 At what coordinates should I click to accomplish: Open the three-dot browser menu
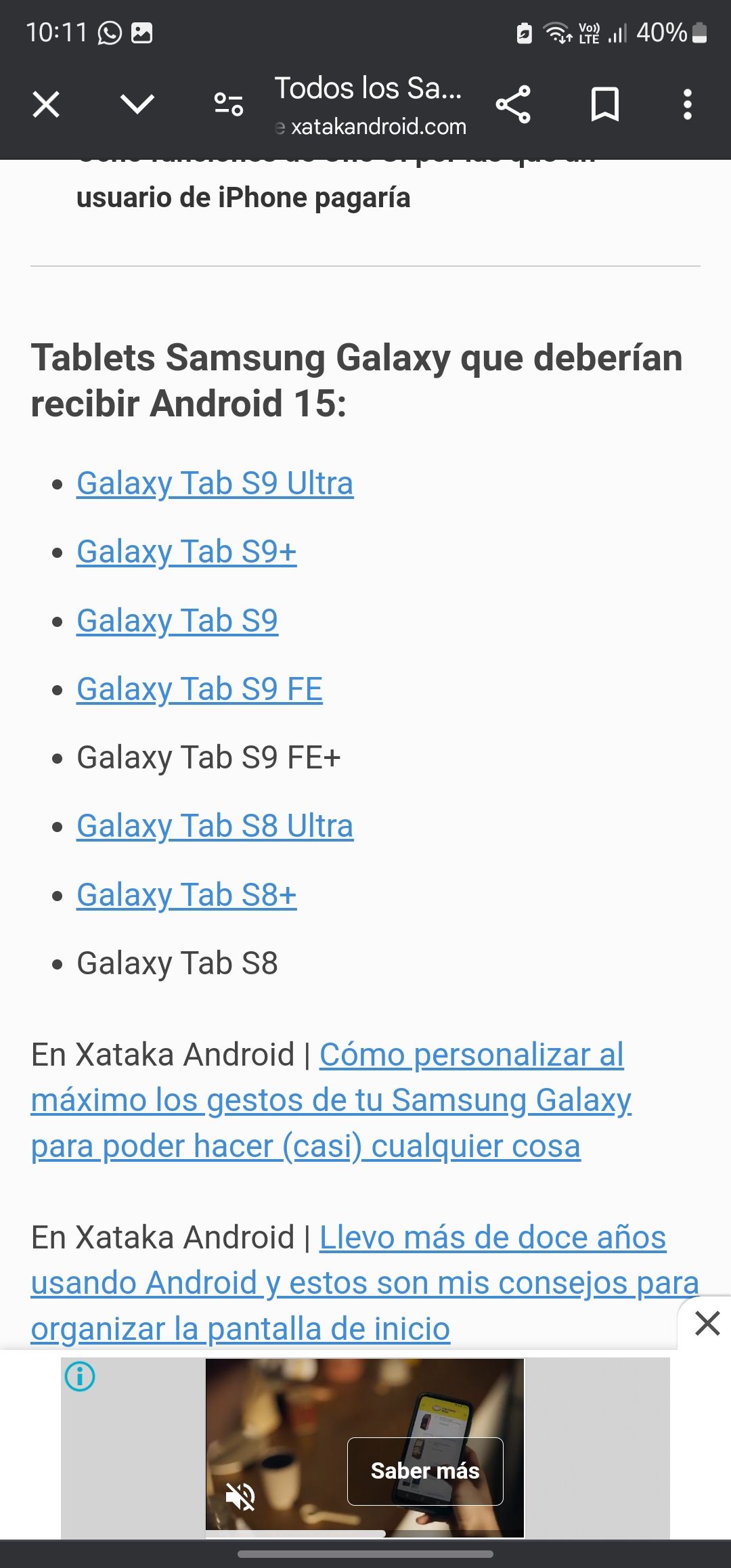pos(688,104)
